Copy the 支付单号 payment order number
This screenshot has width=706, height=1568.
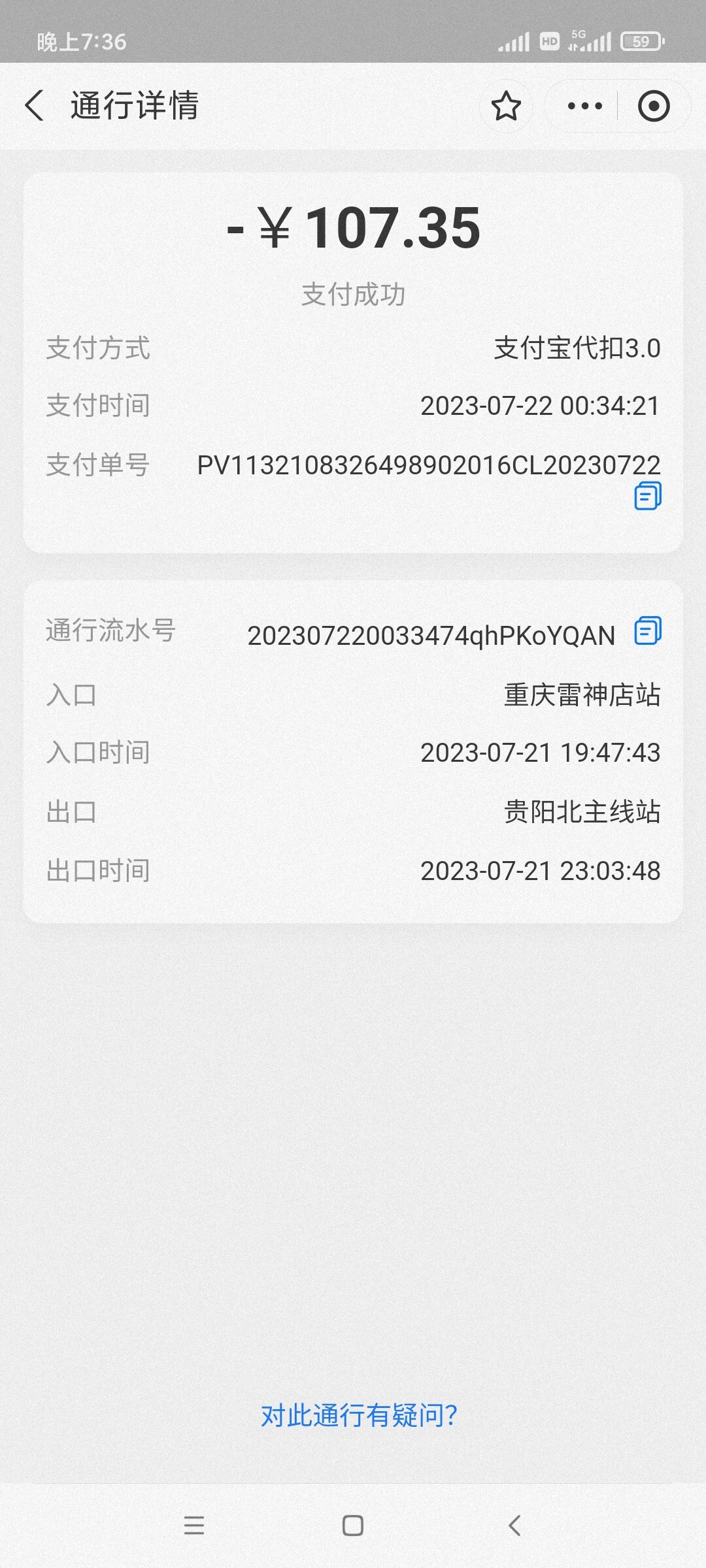tap(647, 496)
